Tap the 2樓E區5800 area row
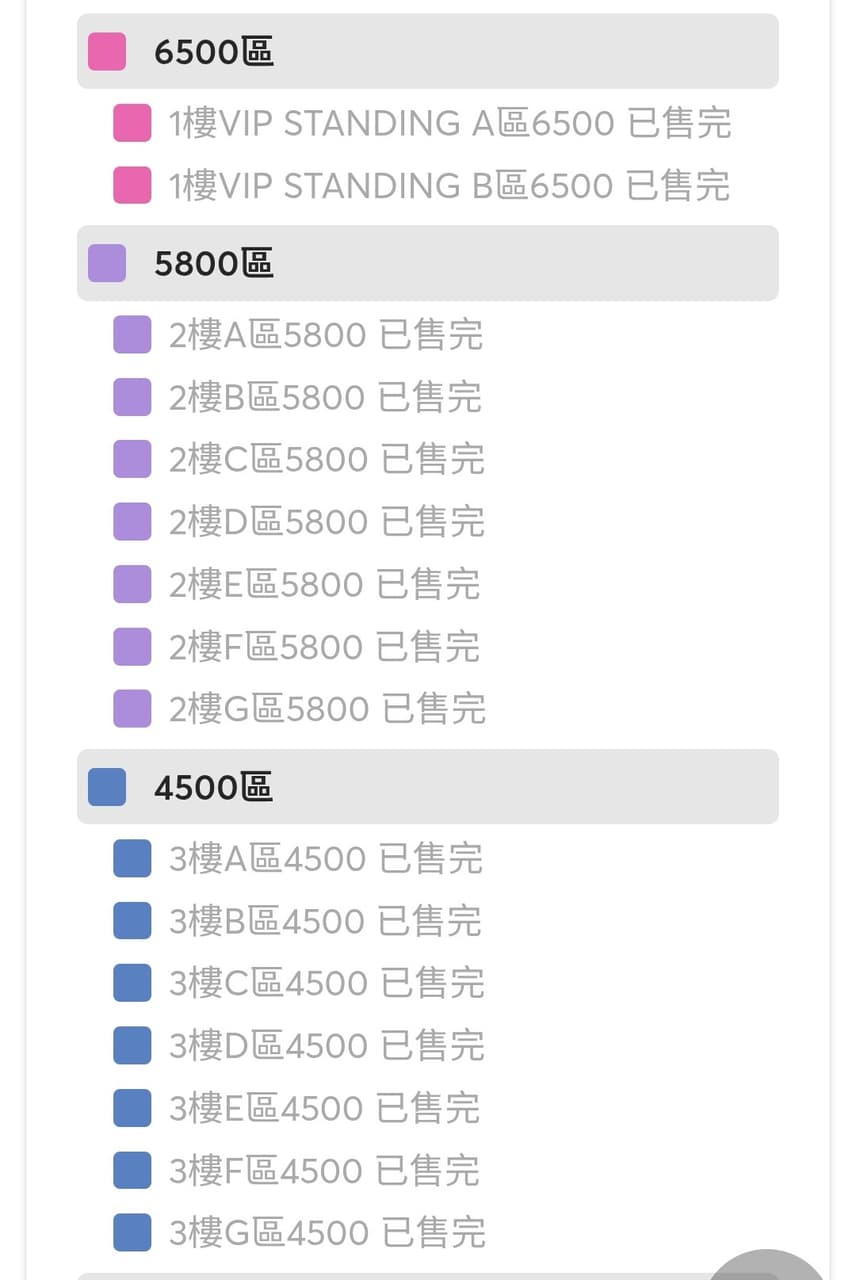This screenshot has width=856, height=1280. coord(324,583)
